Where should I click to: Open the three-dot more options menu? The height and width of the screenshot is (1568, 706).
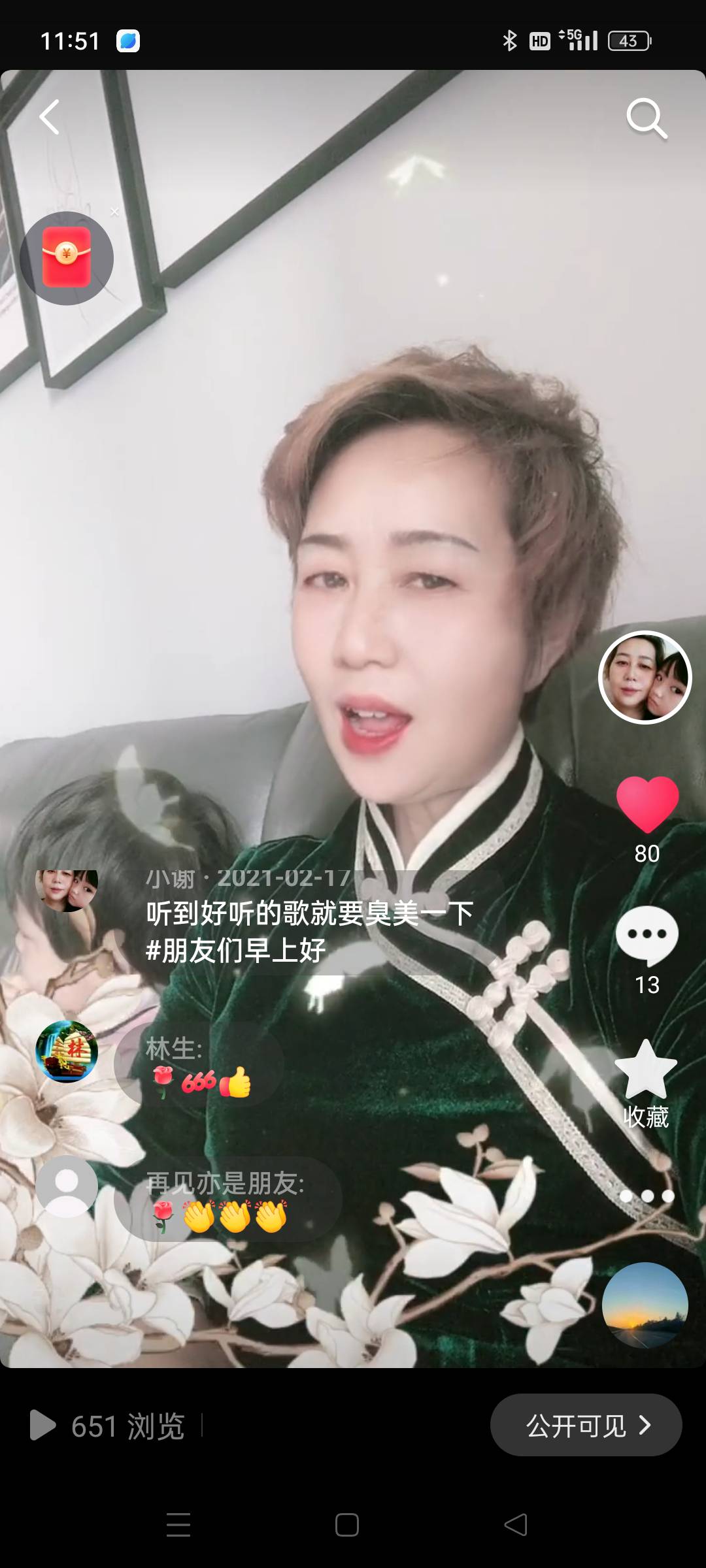[x=647, y=1196]
